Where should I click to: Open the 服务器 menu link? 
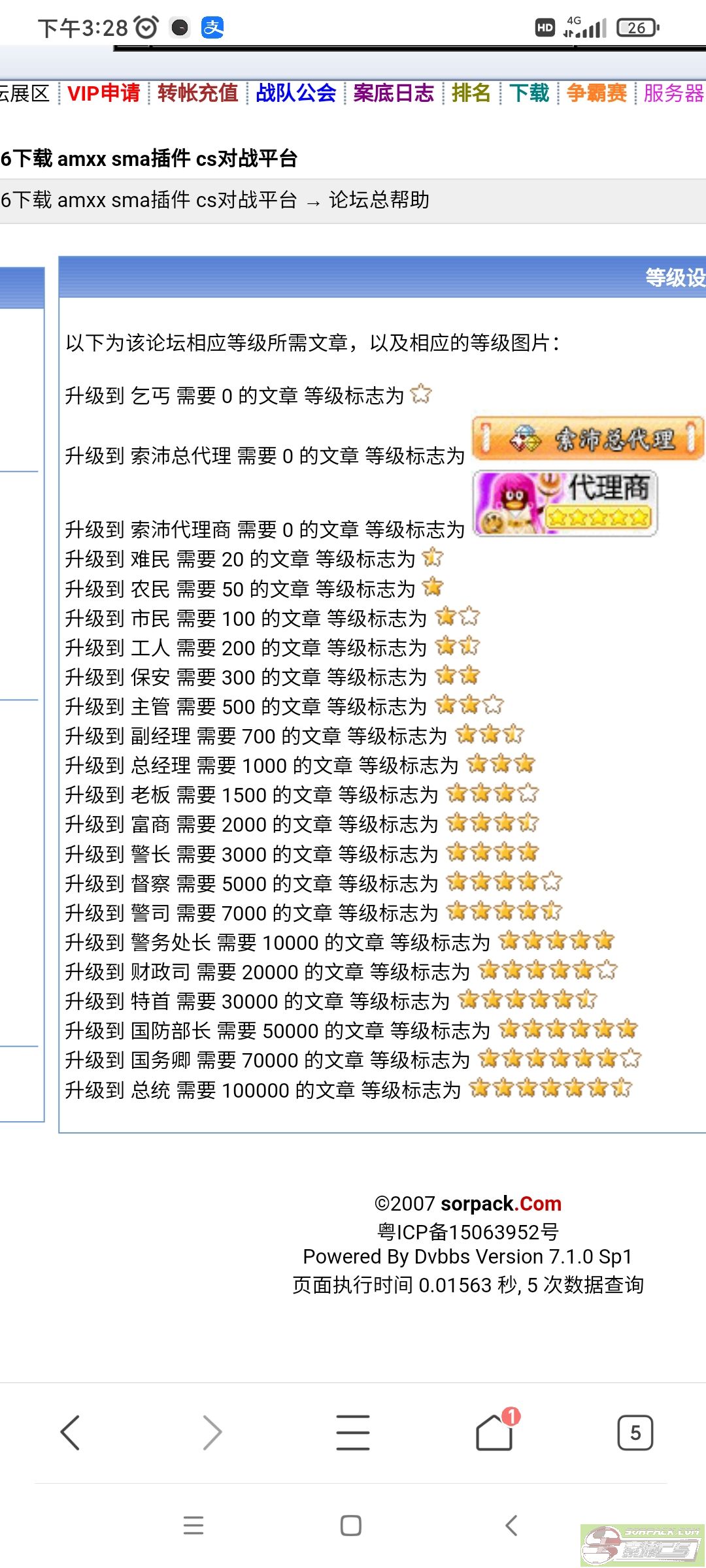pyautogui.click(x=673, y=93)
